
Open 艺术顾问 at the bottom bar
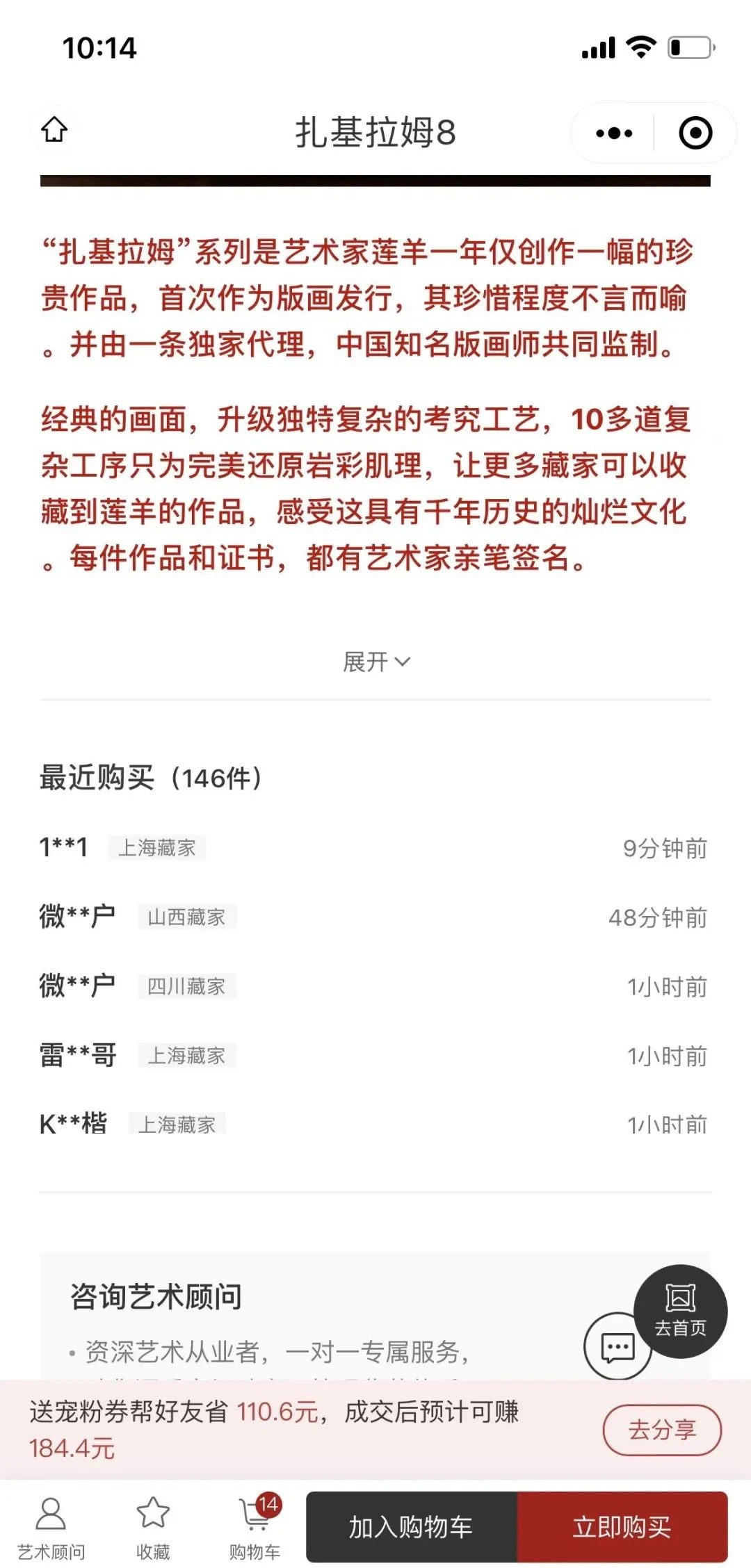pos(51,1527)
